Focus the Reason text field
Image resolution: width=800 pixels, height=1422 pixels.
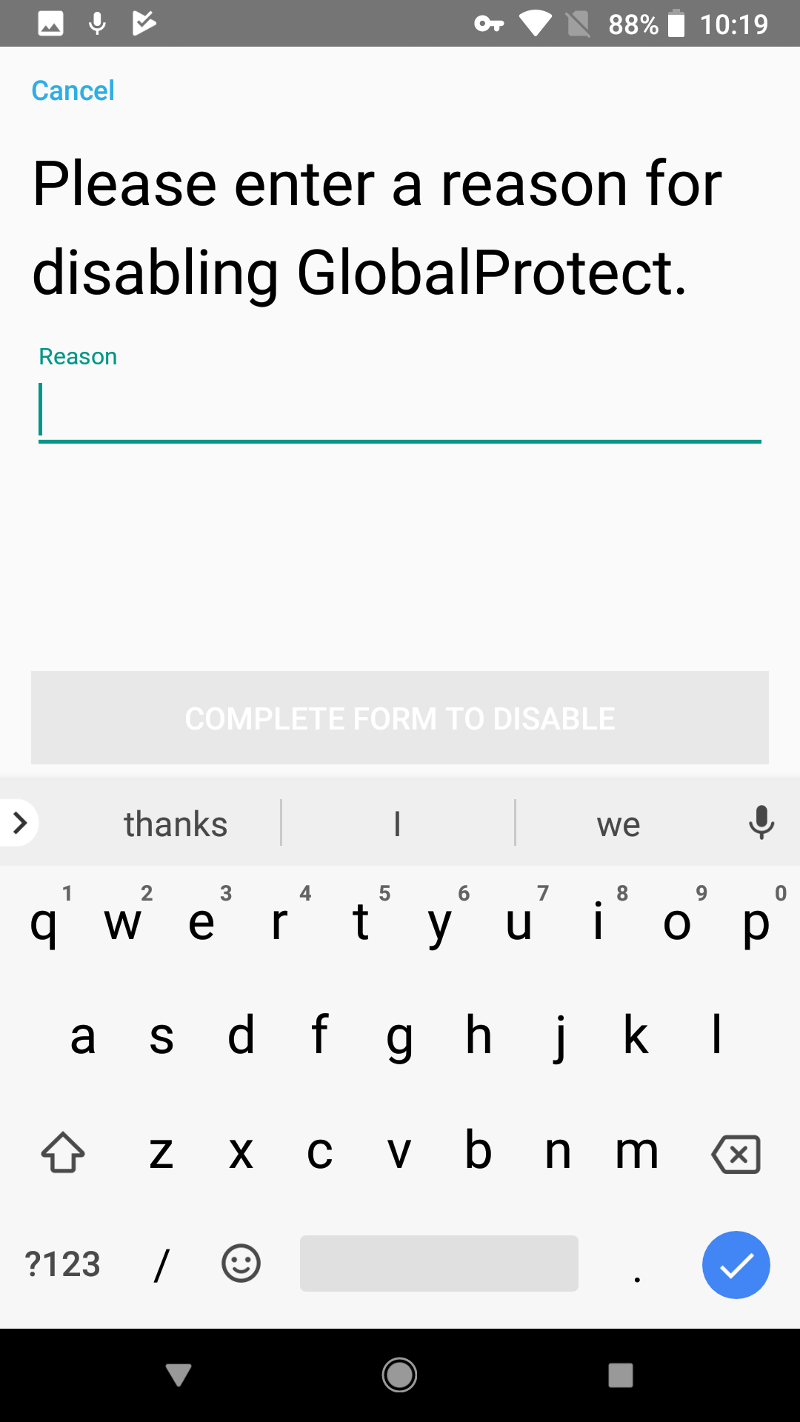coord(400,411)
